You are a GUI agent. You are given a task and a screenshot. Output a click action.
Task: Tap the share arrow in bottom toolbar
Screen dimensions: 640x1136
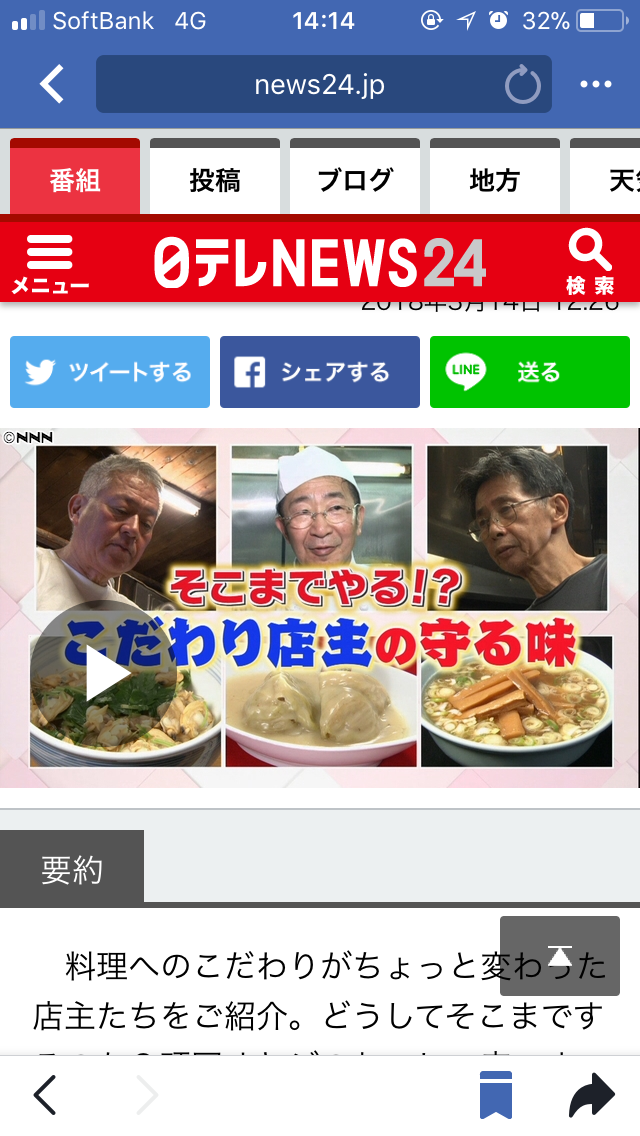pyautogui.click(x=592, y=1096)
